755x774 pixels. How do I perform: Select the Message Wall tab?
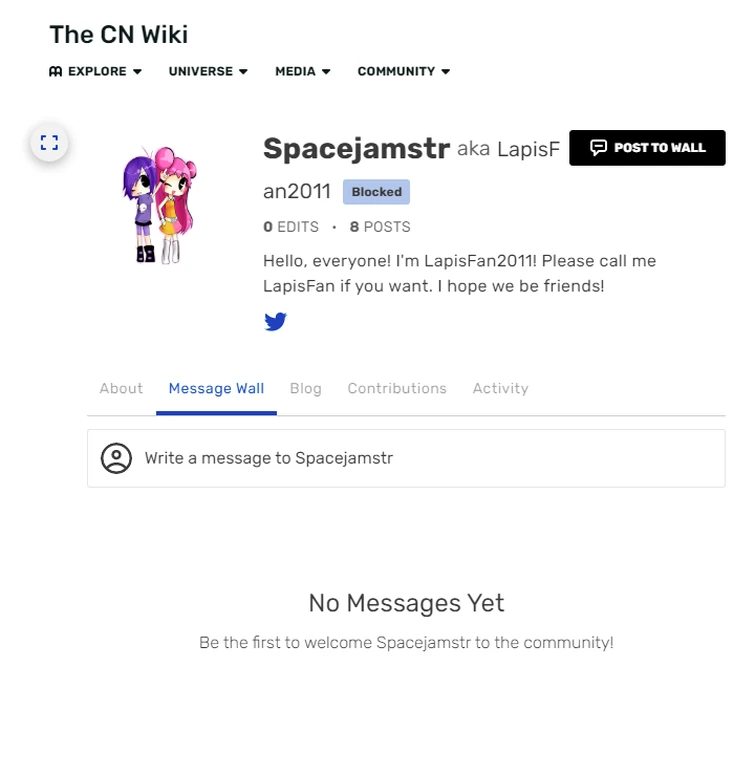tap(216, 388)
